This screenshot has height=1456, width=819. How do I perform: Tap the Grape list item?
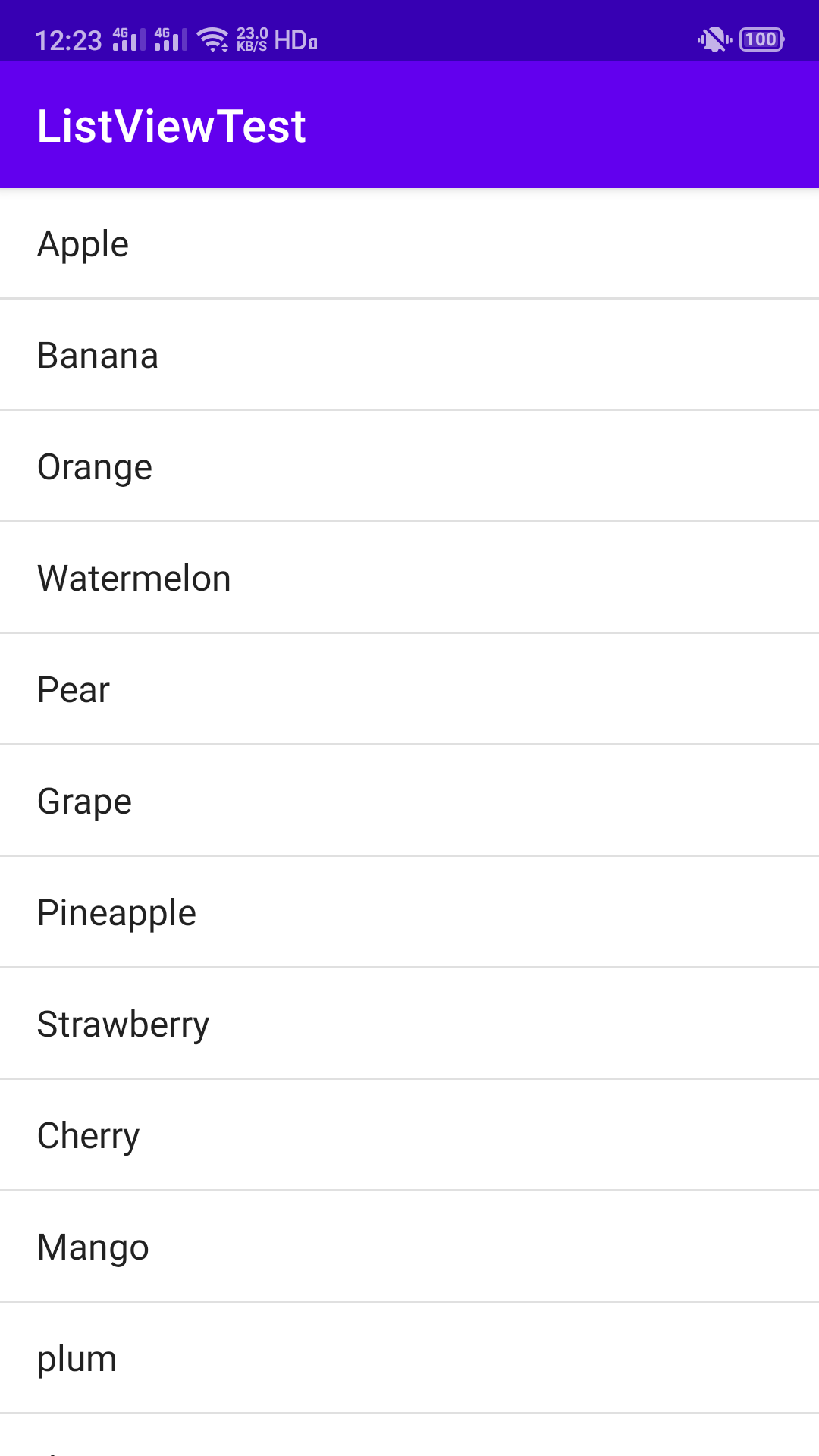pyautogui.click(x=85, y=802)
